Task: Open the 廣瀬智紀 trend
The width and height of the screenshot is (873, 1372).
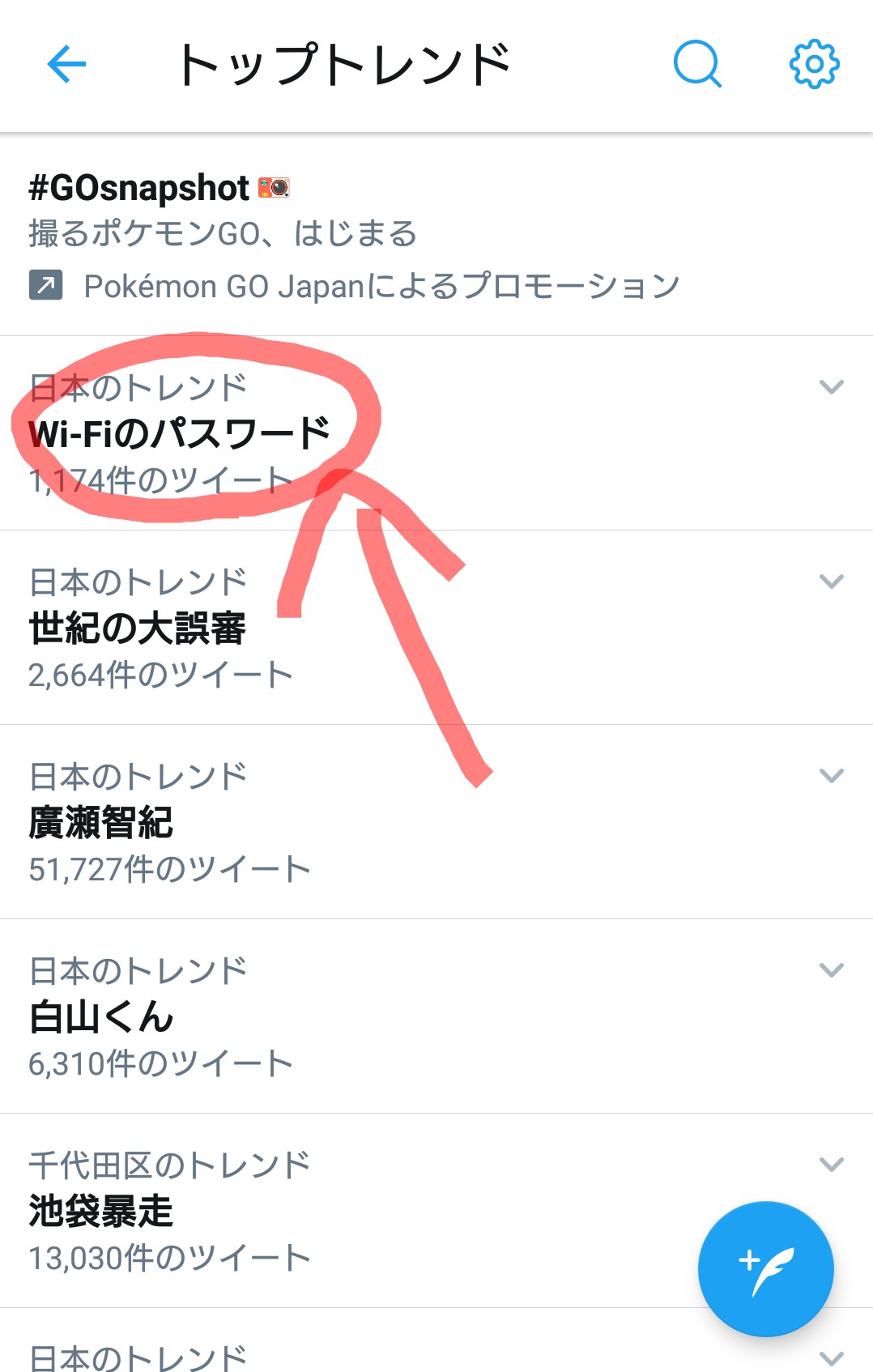Action: (101, 823)
